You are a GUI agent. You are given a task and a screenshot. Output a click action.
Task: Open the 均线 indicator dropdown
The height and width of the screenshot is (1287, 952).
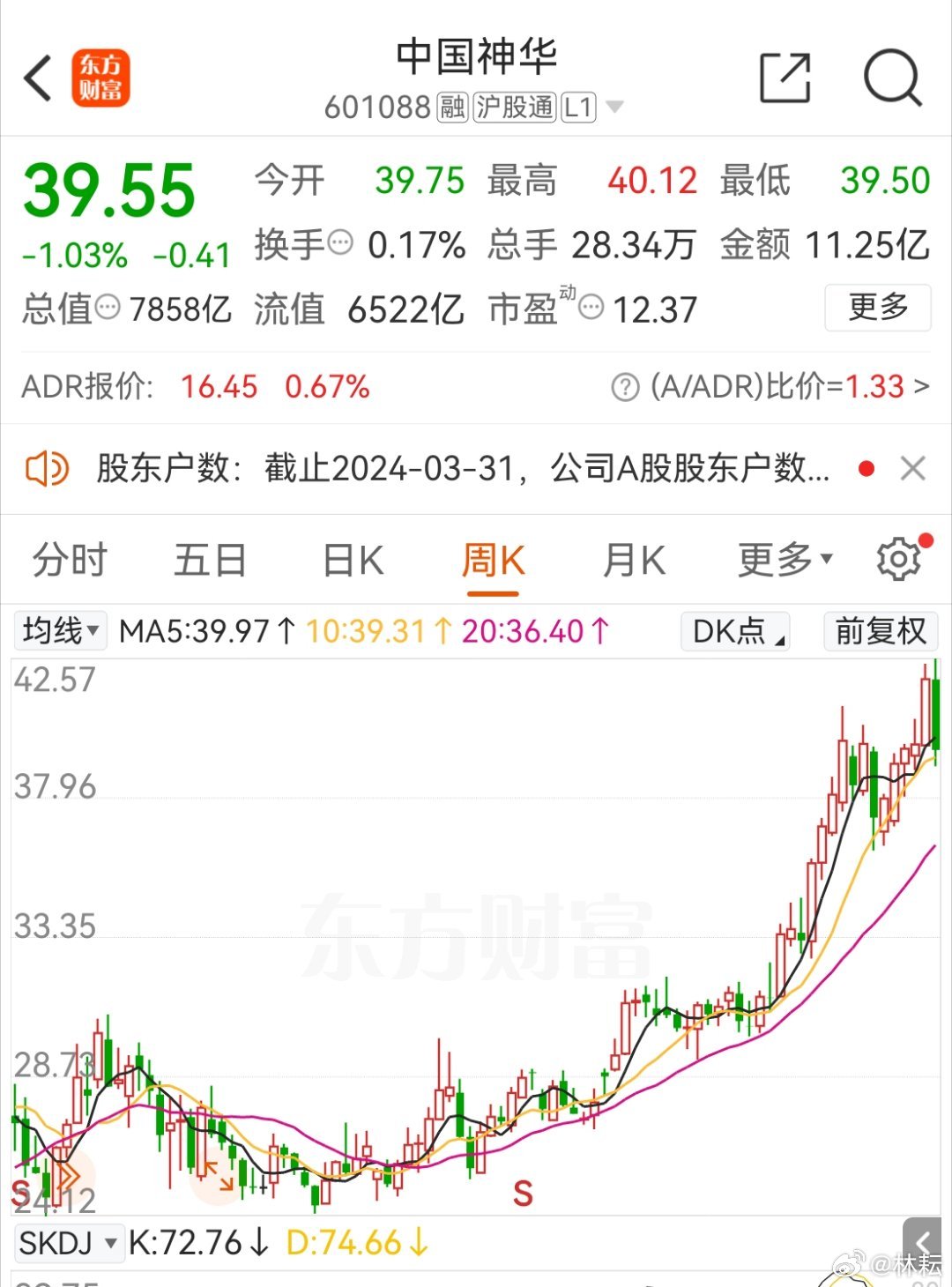point(60,631)
